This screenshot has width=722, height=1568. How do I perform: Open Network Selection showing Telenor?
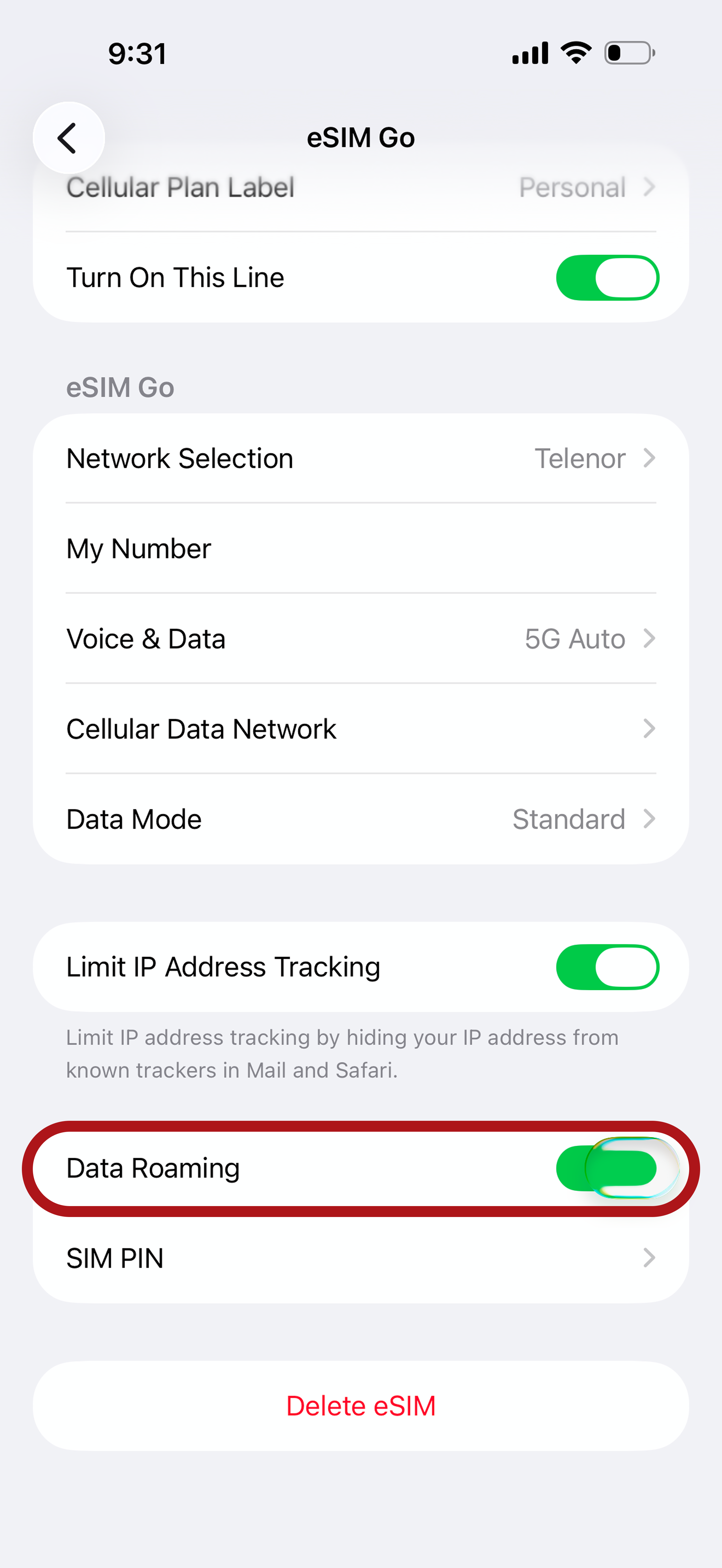pos(361,458)
